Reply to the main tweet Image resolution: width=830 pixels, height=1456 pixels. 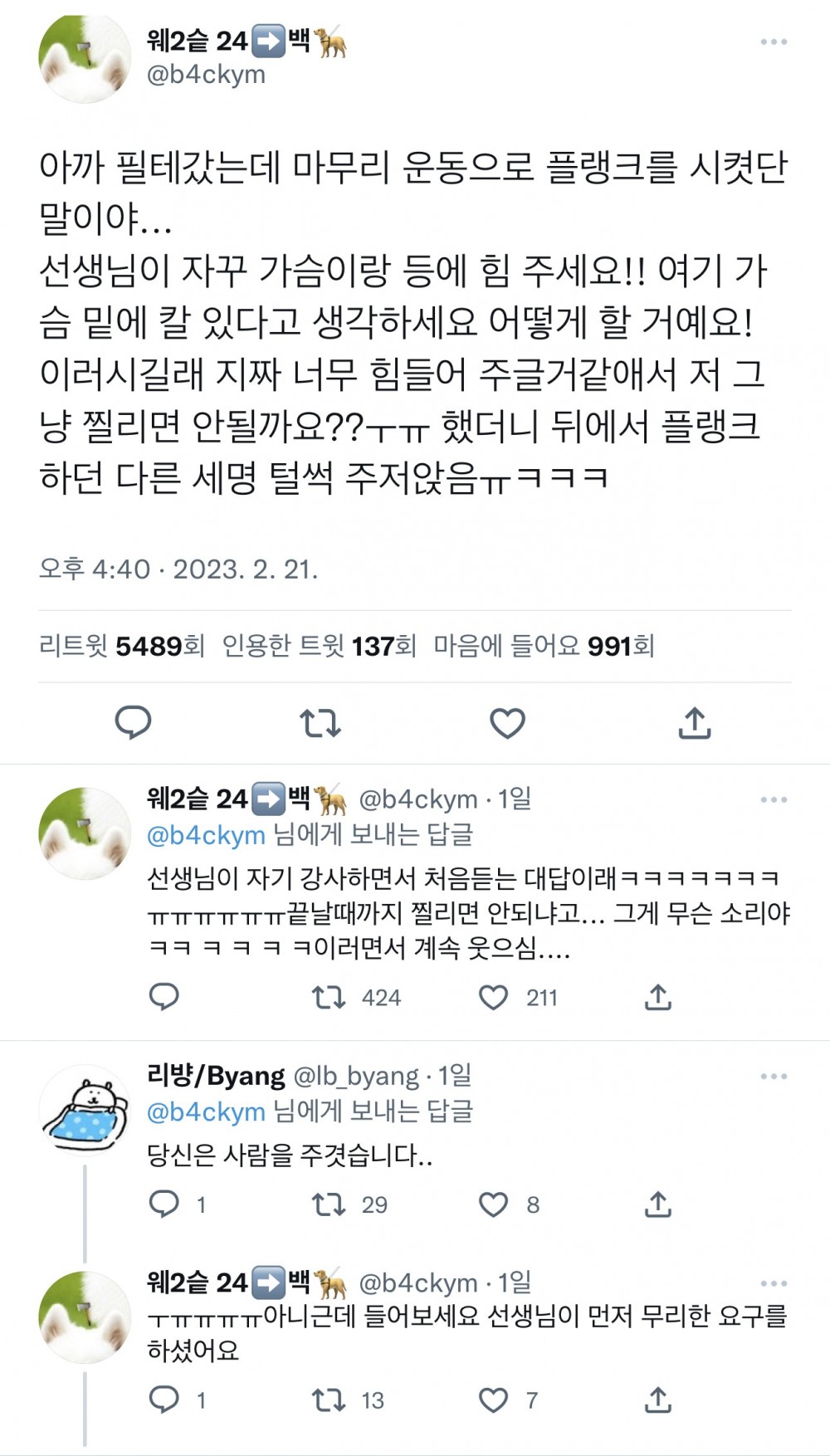coord(133,722)
